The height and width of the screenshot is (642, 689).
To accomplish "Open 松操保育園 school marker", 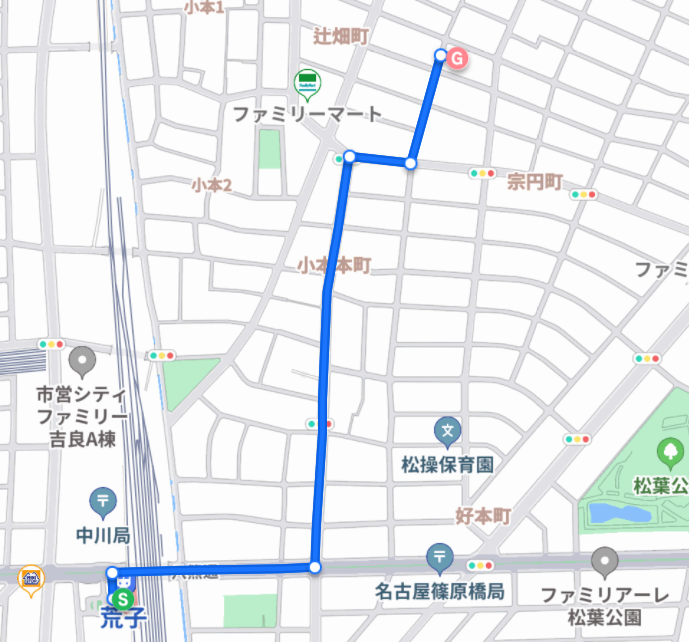I will tap(447, 433).
